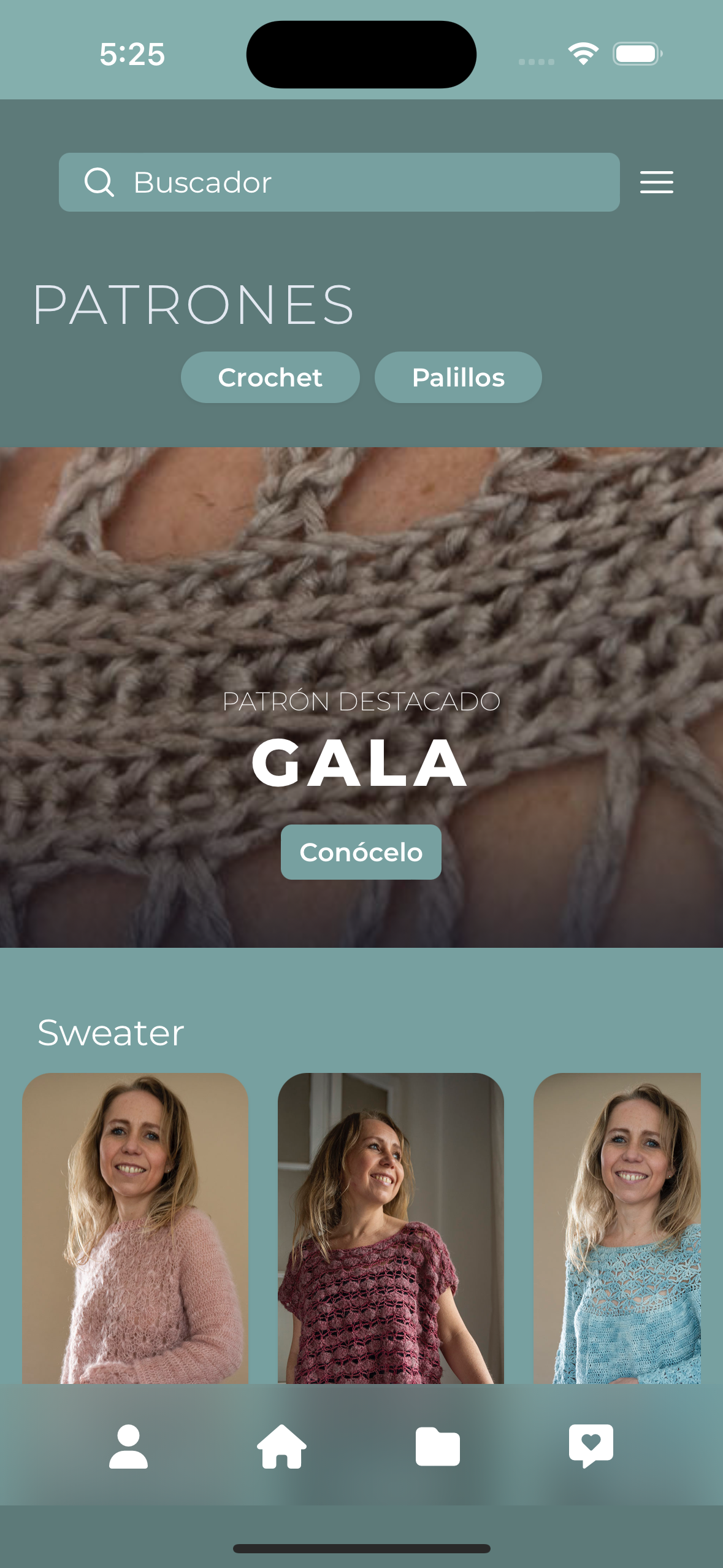This screenshot has height=1568, width=723.
Task: Select the Crochet pattern filter
Action: 270,377
